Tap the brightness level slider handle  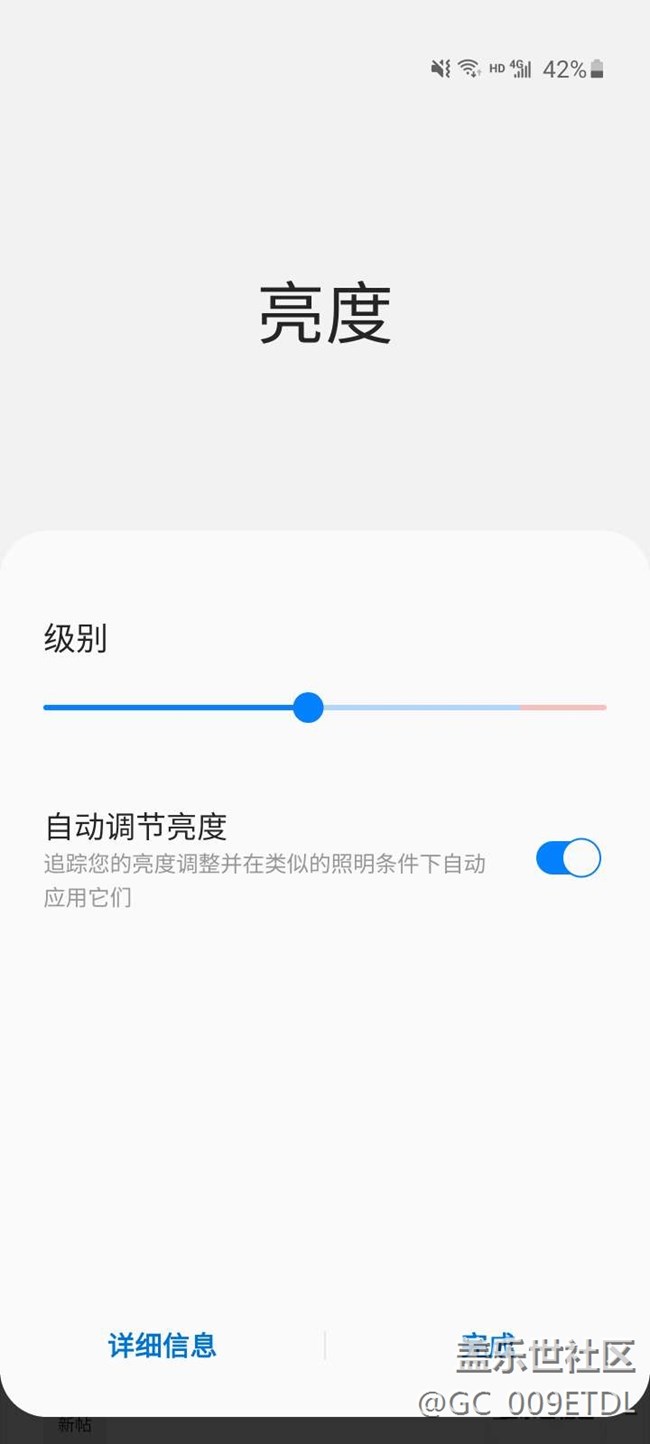coord(308,707)
